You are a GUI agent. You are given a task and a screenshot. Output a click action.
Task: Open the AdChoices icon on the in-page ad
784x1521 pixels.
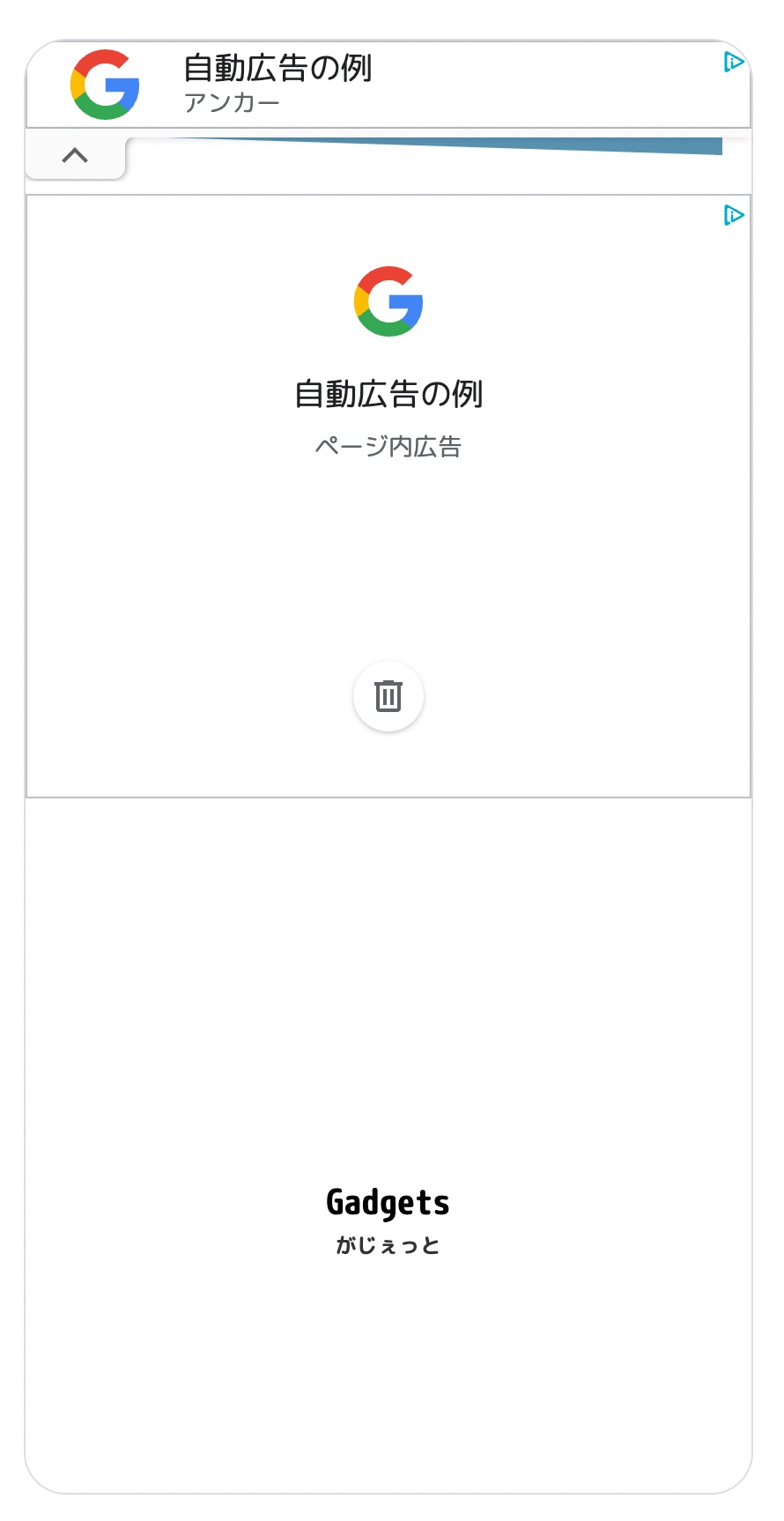pyautogui.click(x=734, y=215)
